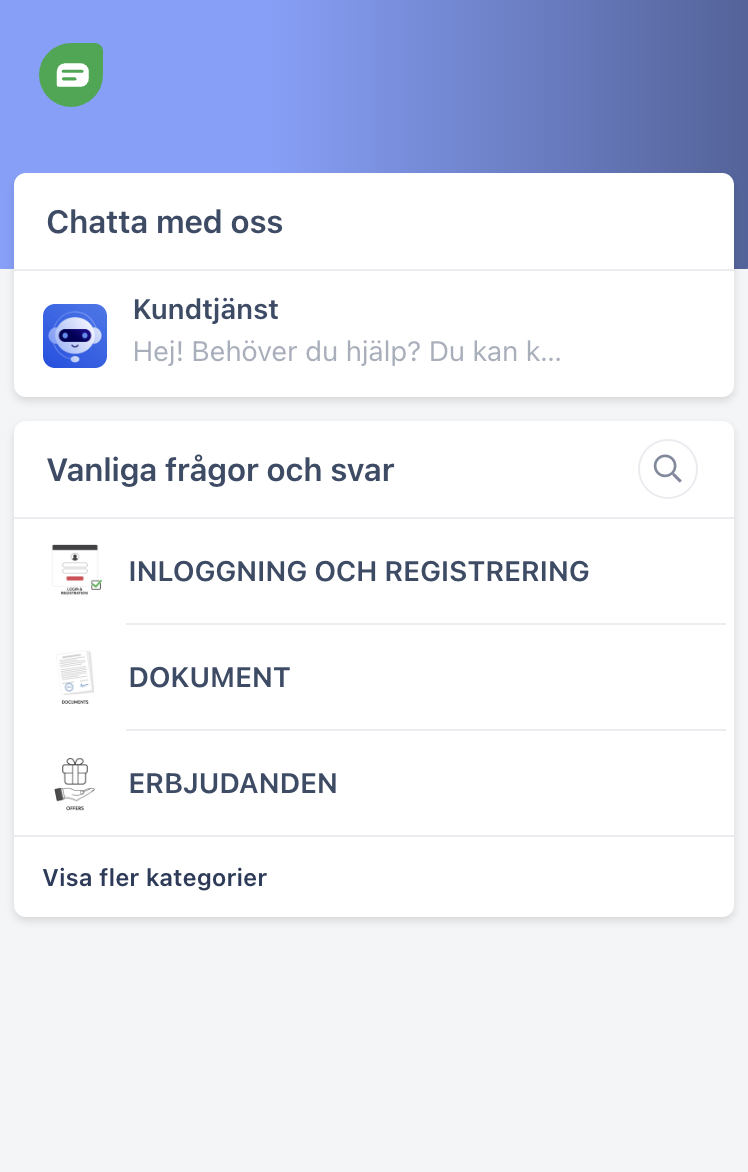Image resolution: width=748 pixels, height=1172 pixels.
Task: Click the robot face inside the blue avatar
Action: pyautogui.click(x=74, y=333)
